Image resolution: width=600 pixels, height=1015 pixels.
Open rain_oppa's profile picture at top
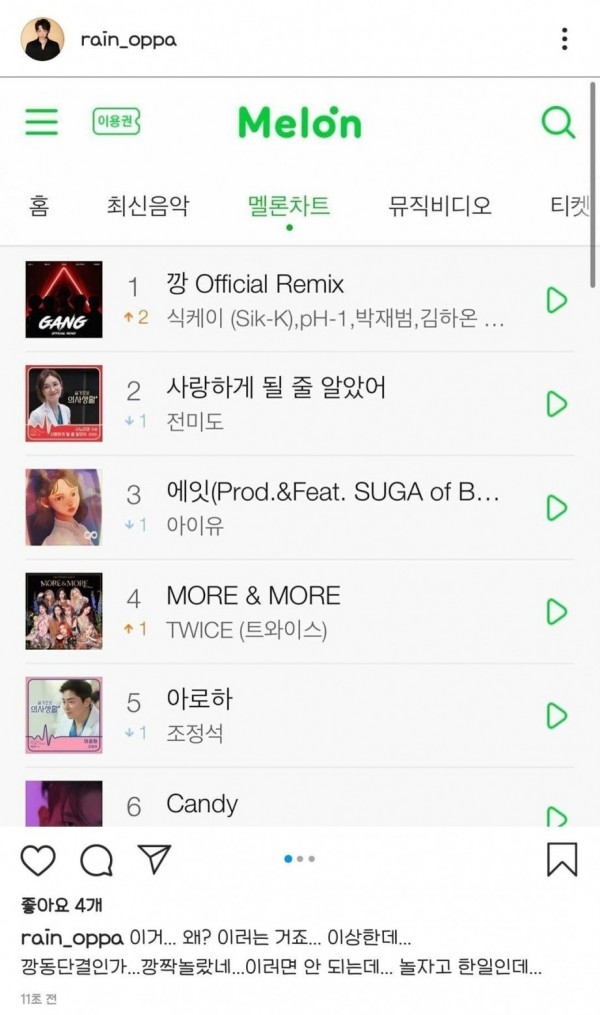[x=43, y=39]
